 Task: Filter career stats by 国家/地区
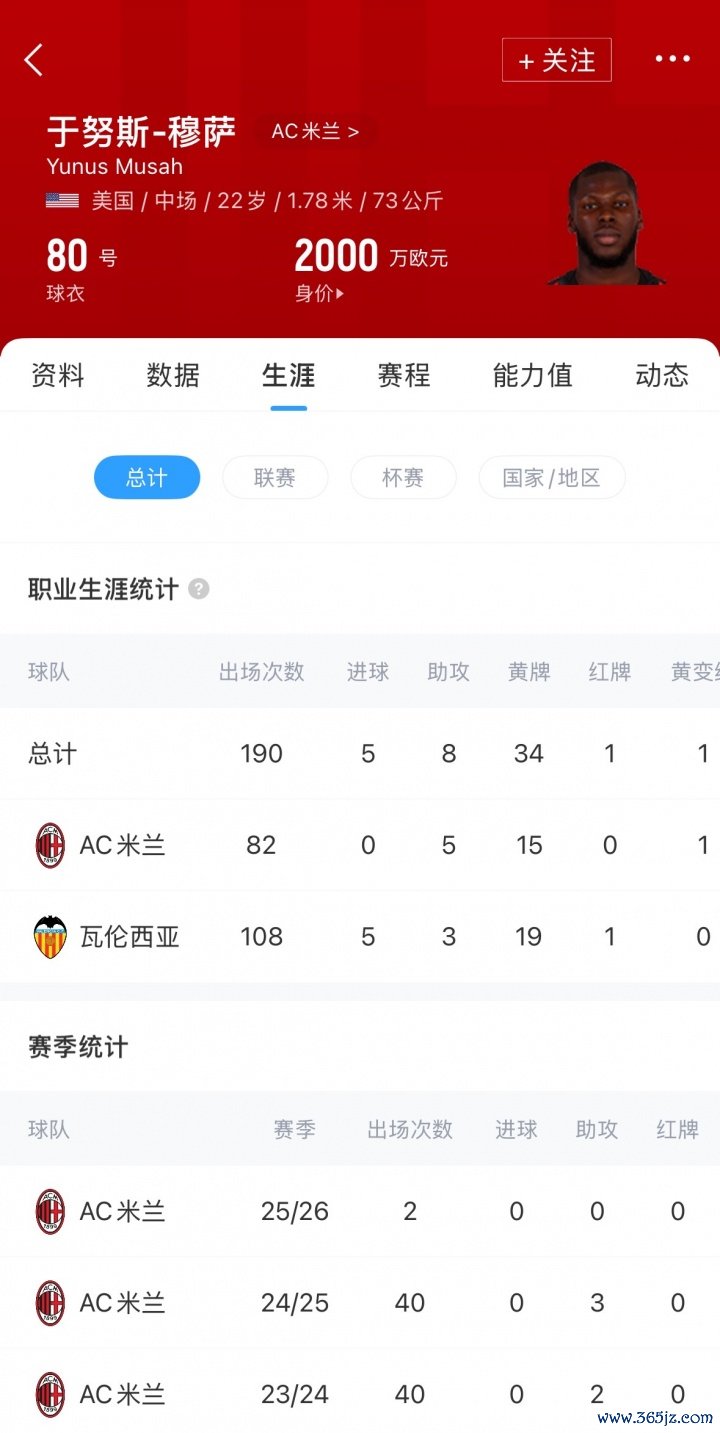[x=552, y=478]
